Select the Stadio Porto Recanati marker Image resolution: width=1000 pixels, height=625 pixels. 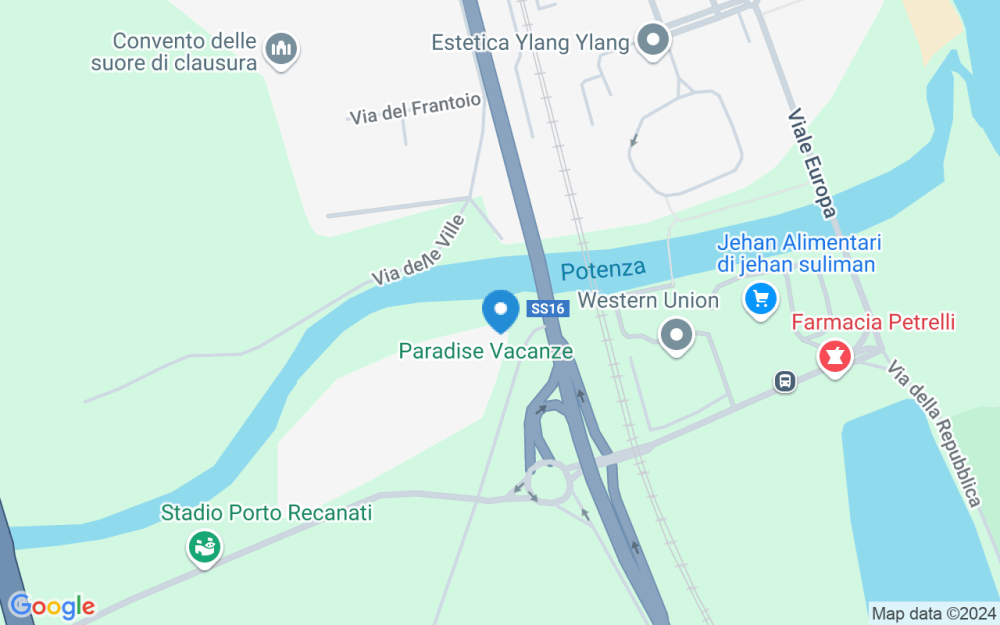205,546
